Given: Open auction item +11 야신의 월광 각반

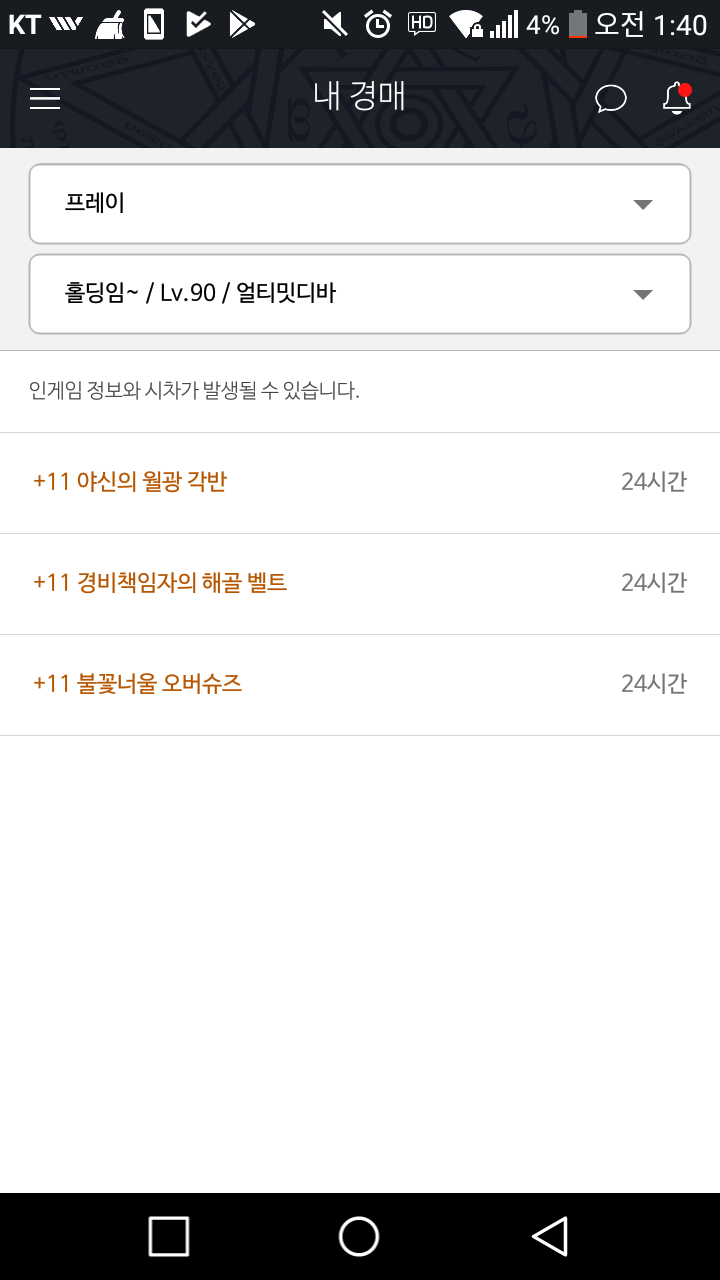Looking at the screenshot, I should [x=360, y=483].
